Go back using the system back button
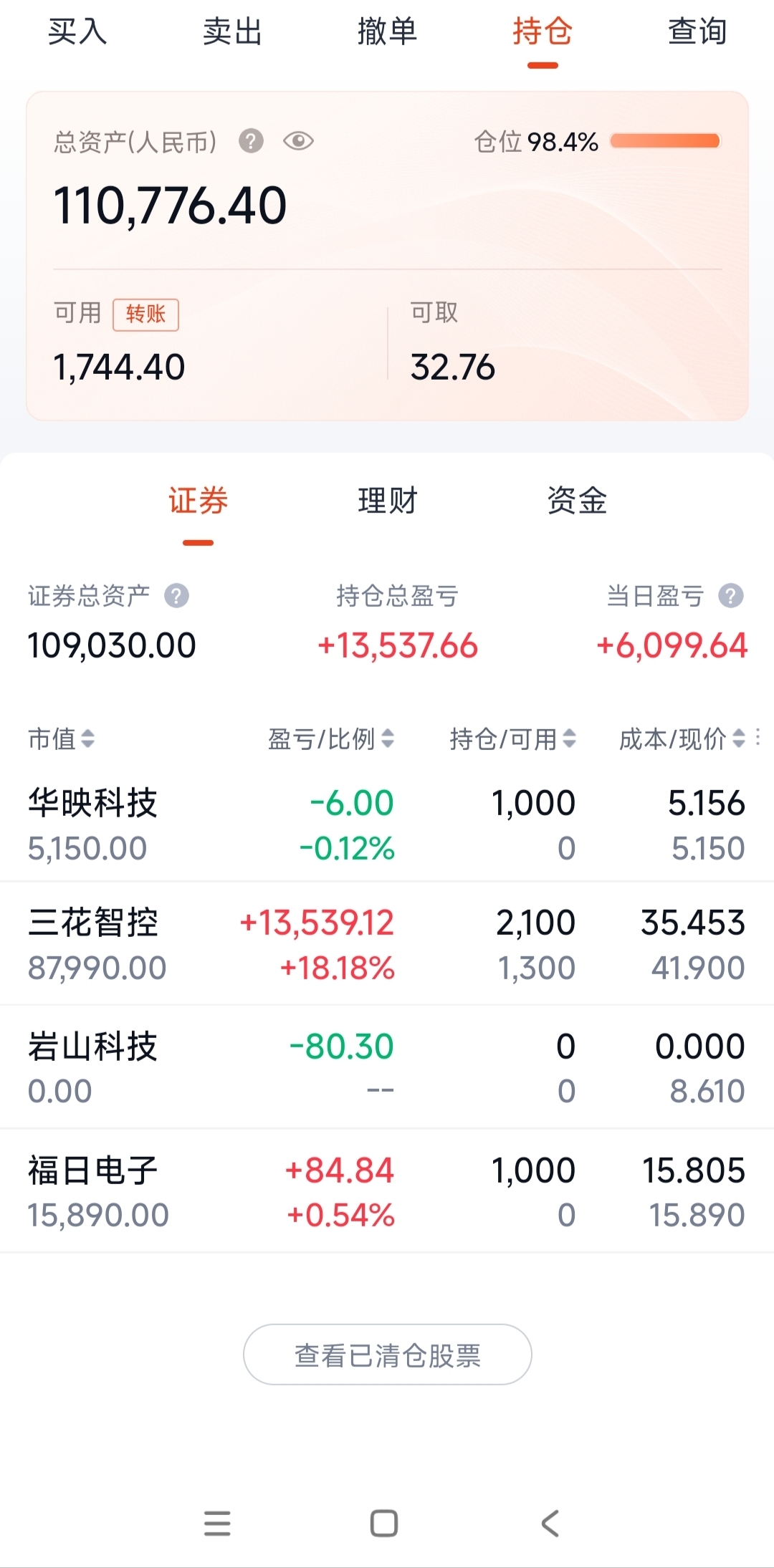774x1568 pixels. [550, 1523]
